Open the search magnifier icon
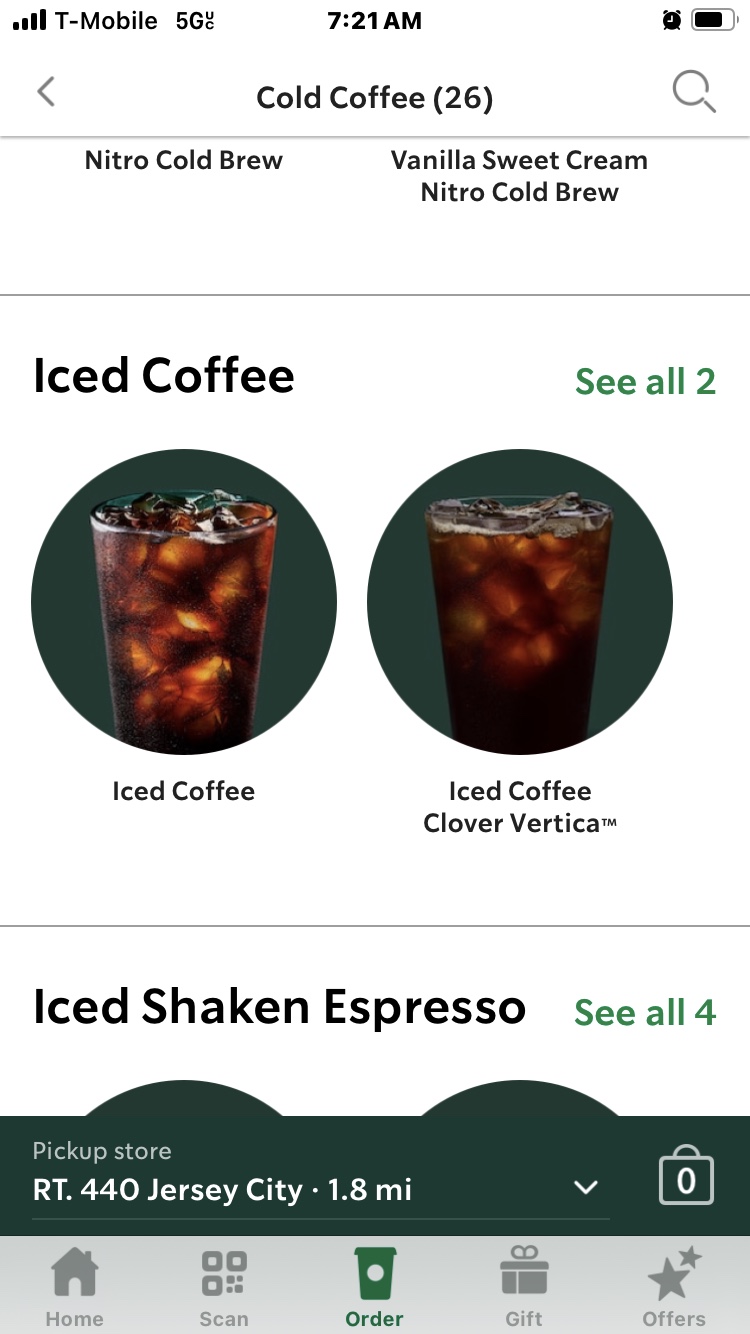 tap(693, 93)
